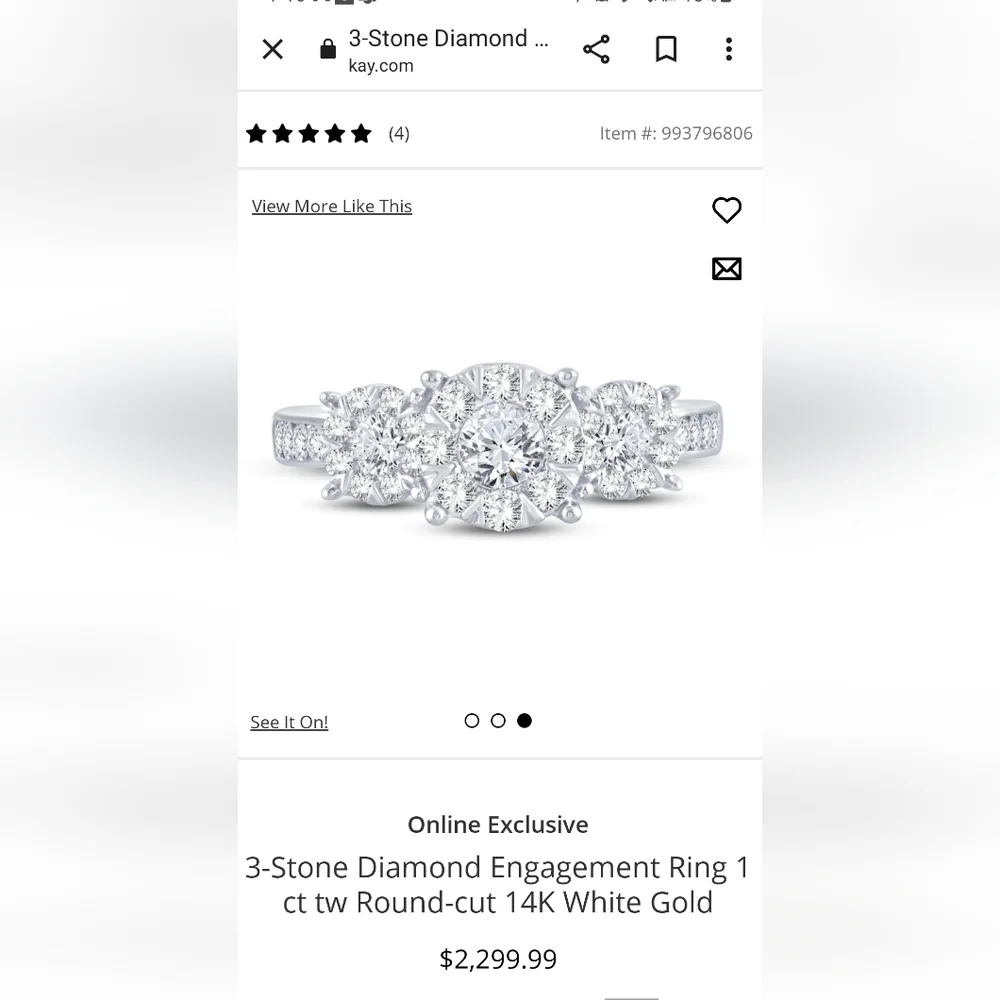The height and width of the screenshot is (1000, 1000).
Task: Open the See It On! link
Action: tap(289, 722)
